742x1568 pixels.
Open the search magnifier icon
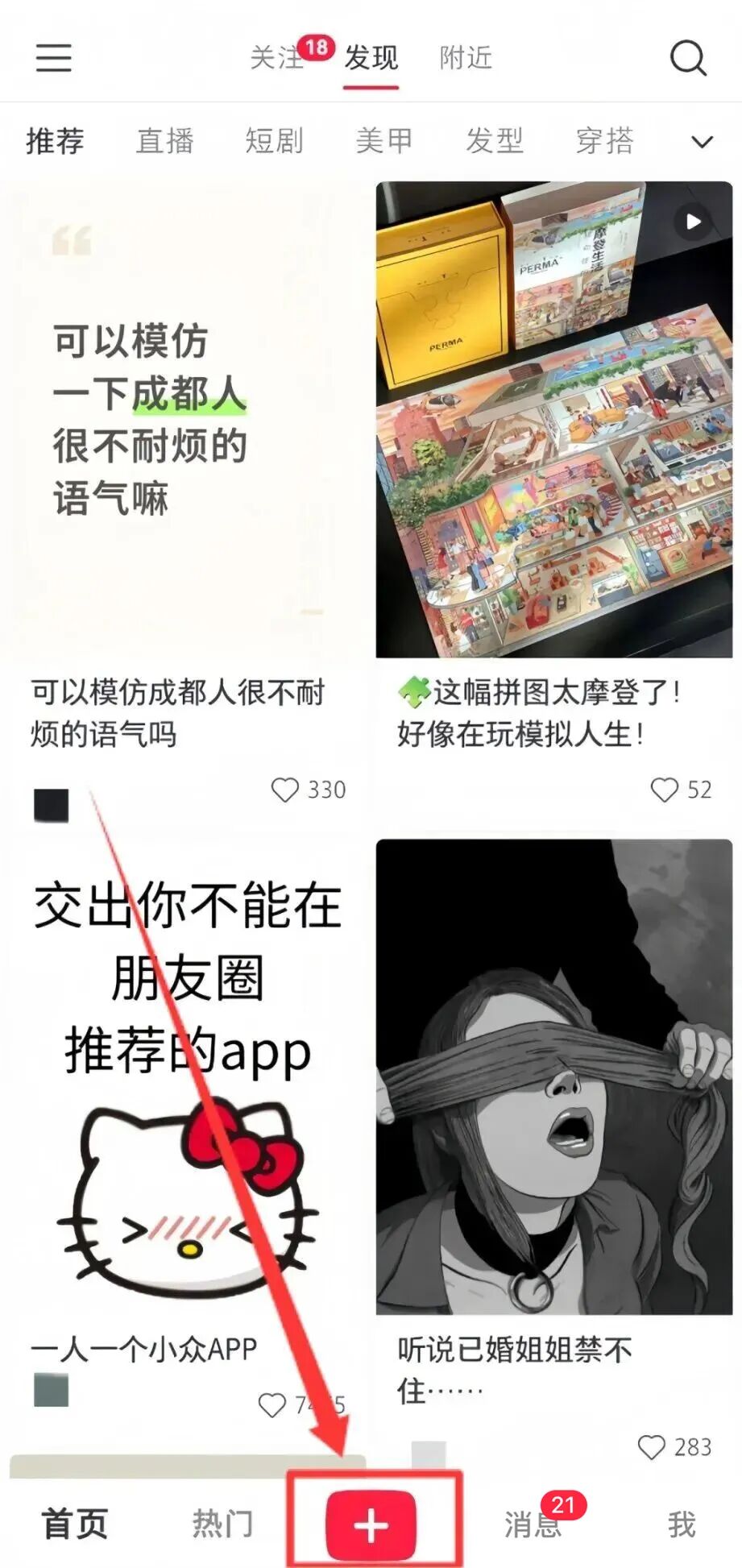(688, 57)
